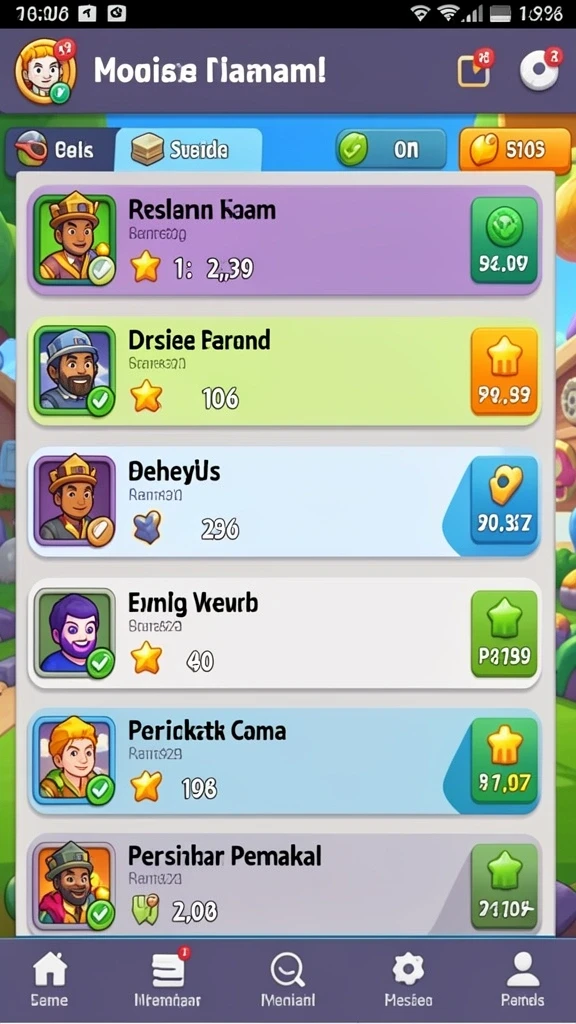Open the search tab in bottom bar
The image size is (576, 1024).
pos(288,978)
